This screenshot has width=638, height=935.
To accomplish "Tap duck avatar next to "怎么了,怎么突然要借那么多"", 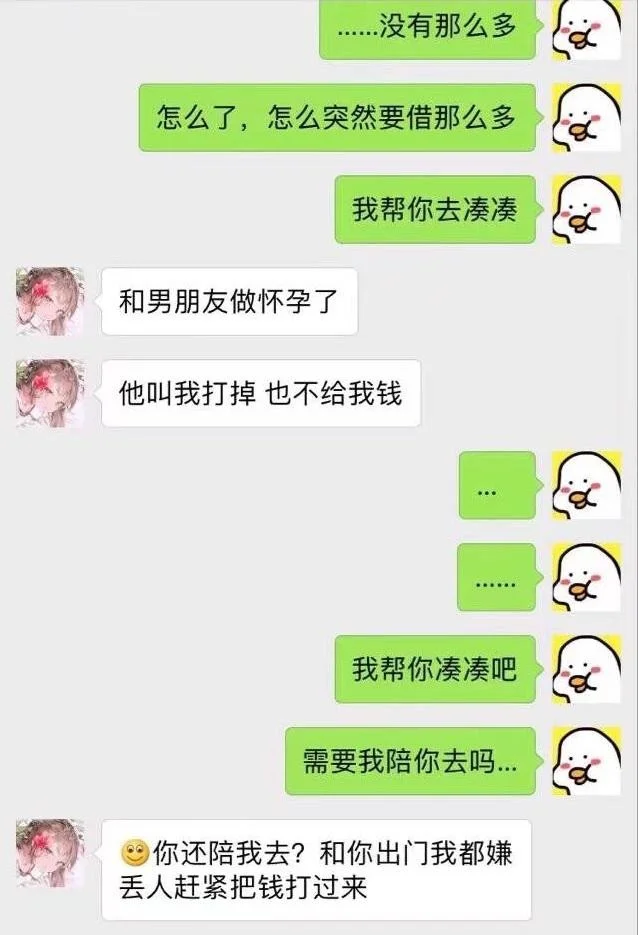I will [587, 118].
